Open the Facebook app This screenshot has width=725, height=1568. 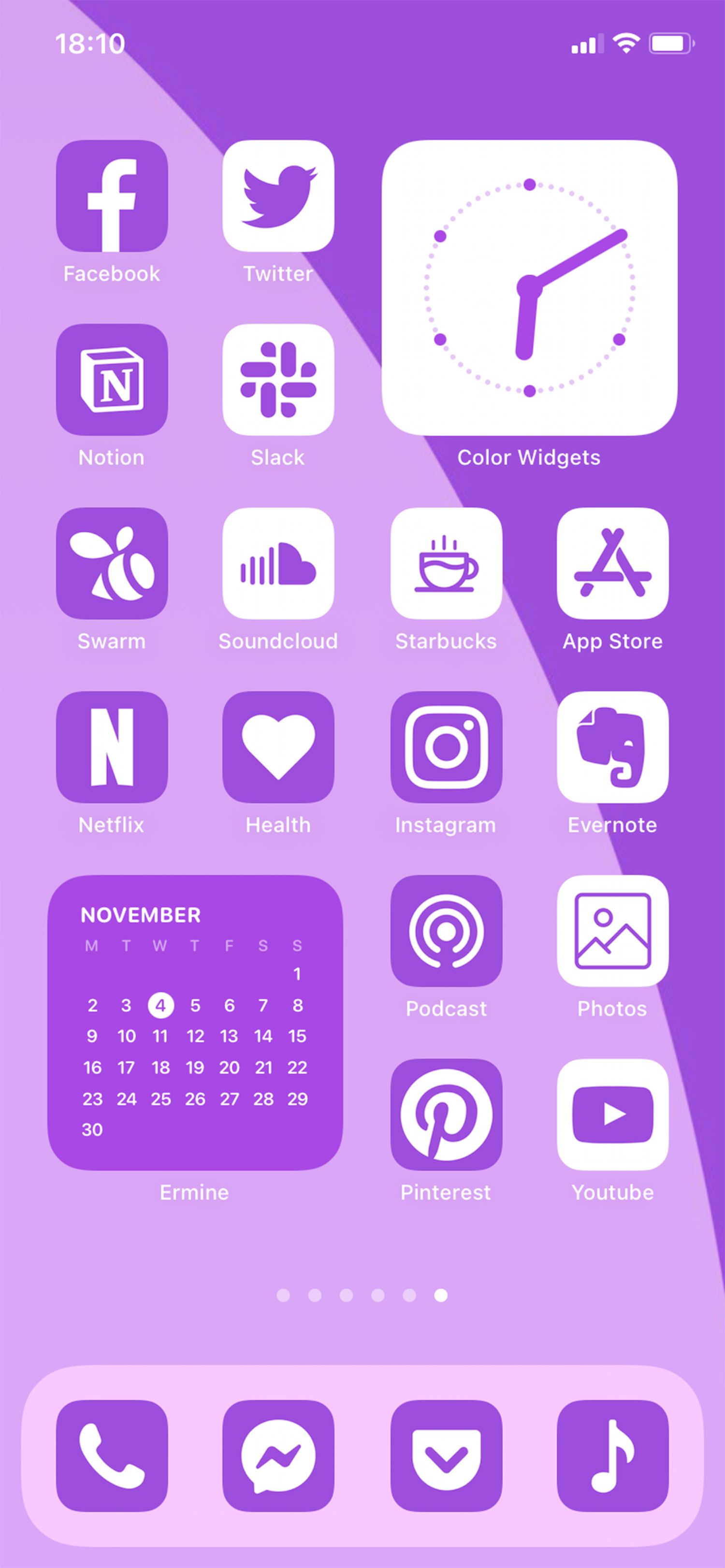pos(112,196)
